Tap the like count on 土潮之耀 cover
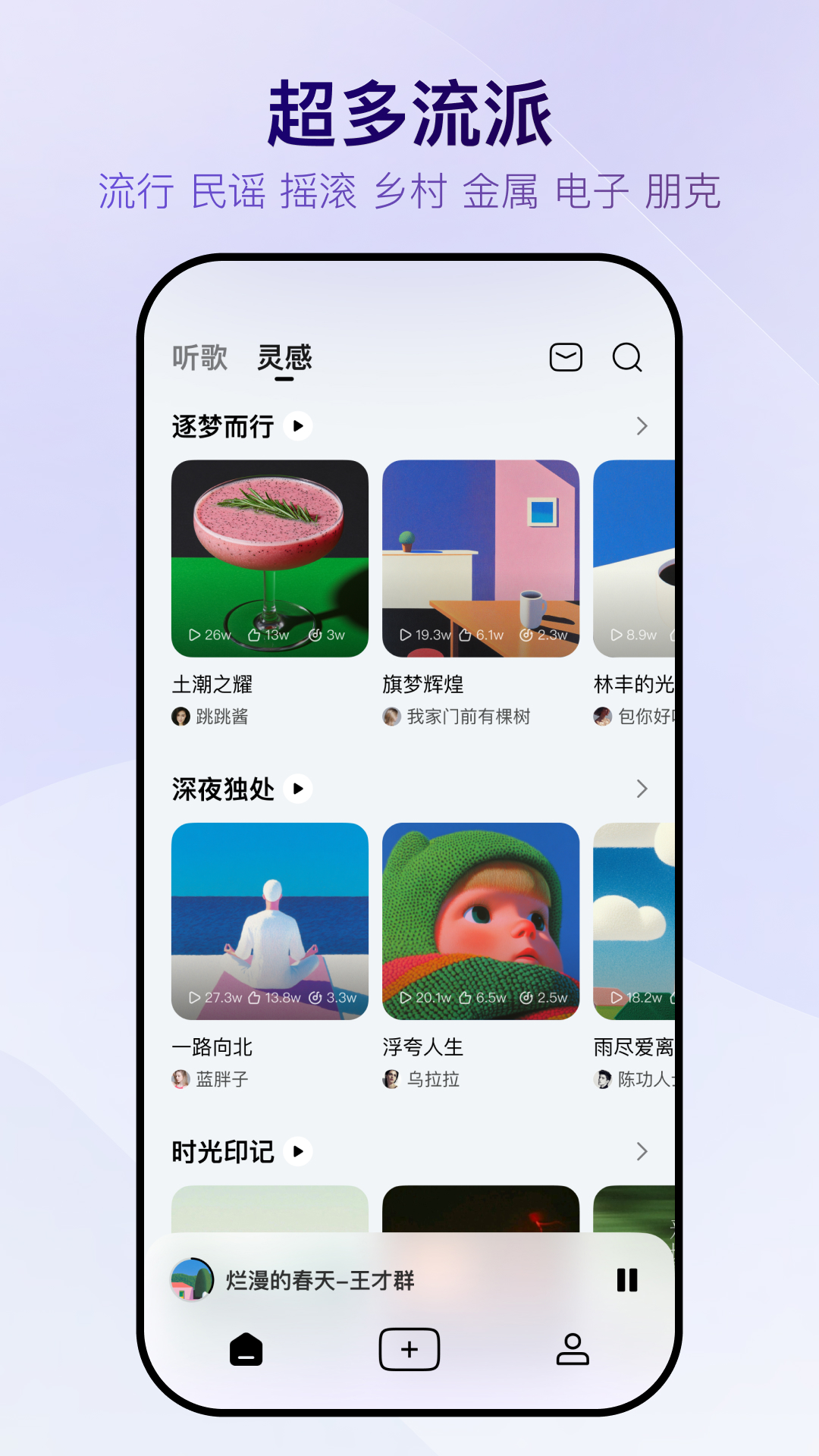 coord(269,635)
